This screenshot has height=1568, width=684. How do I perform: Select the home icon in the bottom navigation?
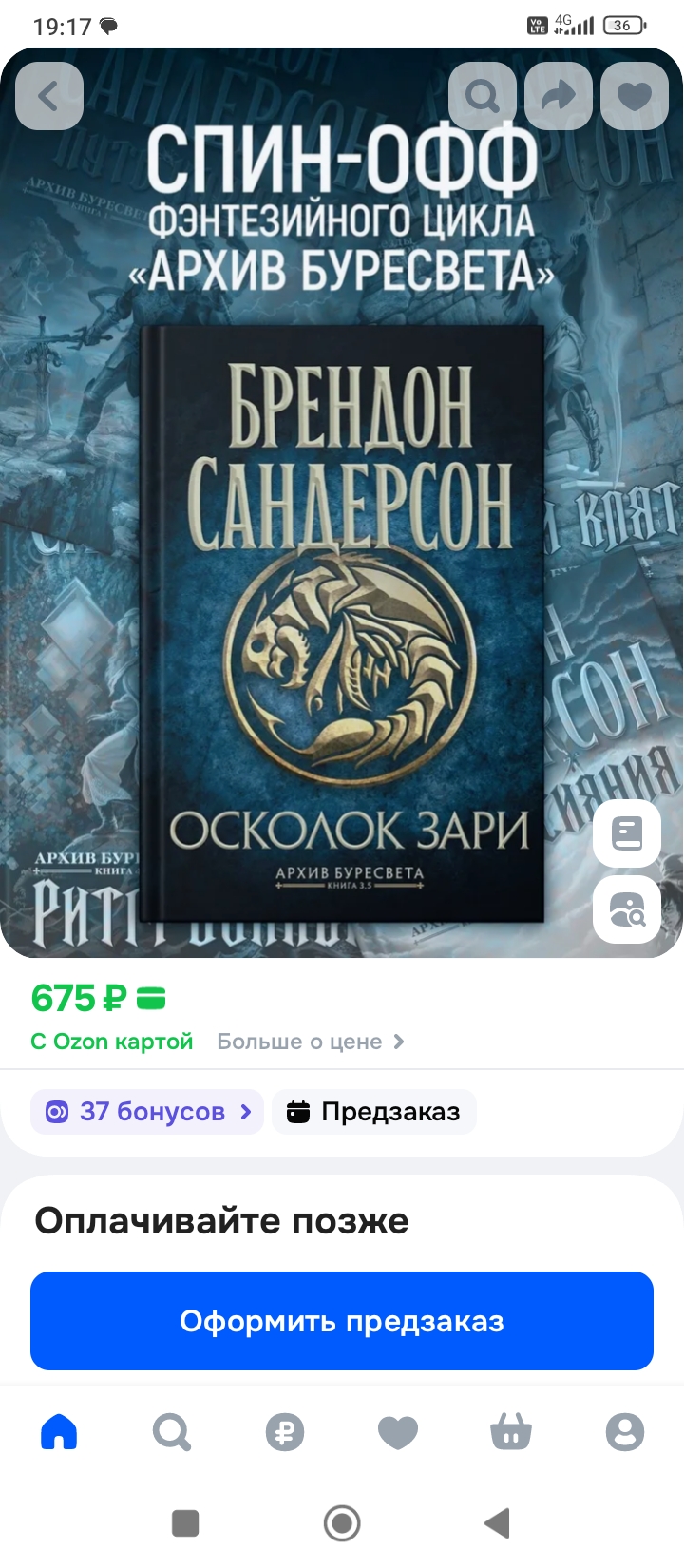point(59,1432)
